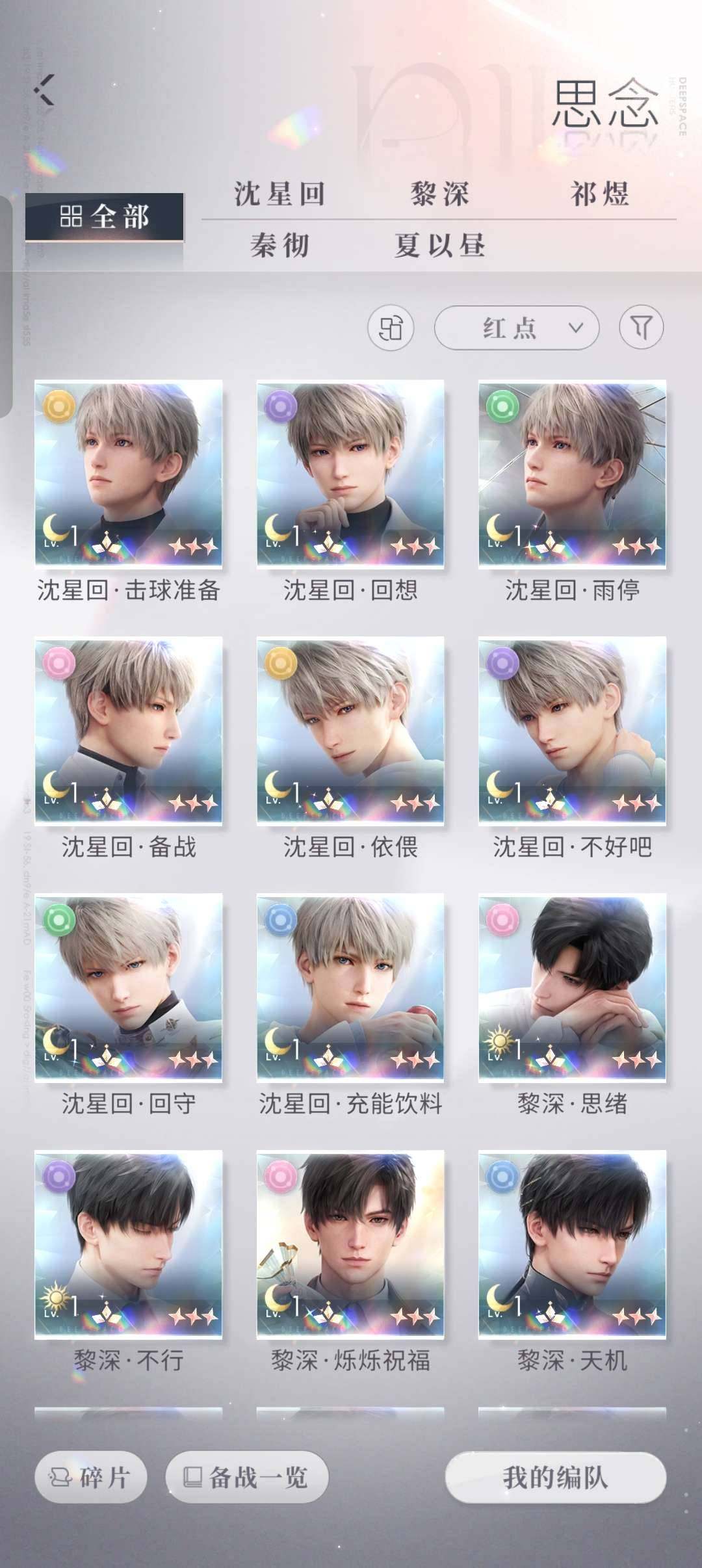Switch to the 沈星回 tab
This screenshot has width=702, height=1568.
tap(279, 194)
